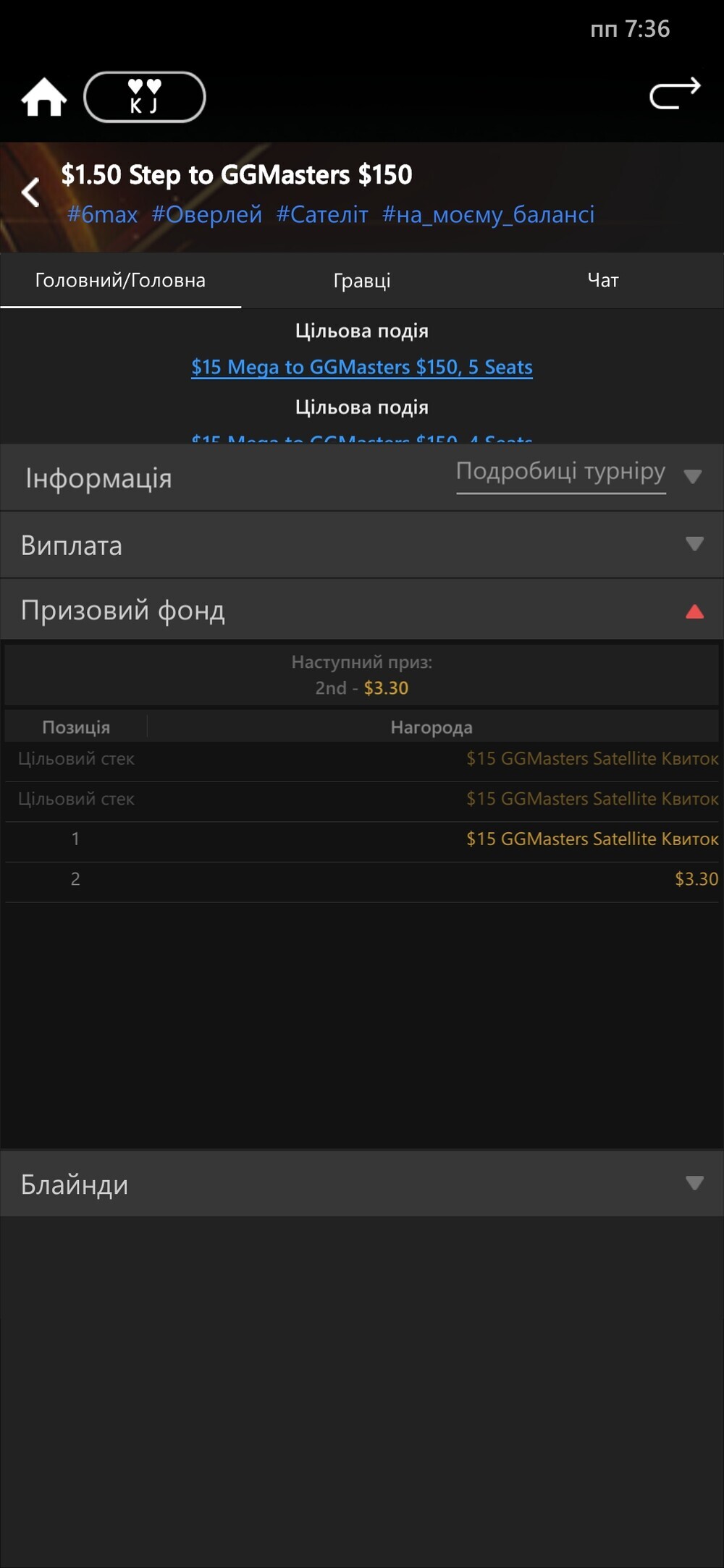
Task: Switch to the Гравці tab
Action: tap(362, 281)
